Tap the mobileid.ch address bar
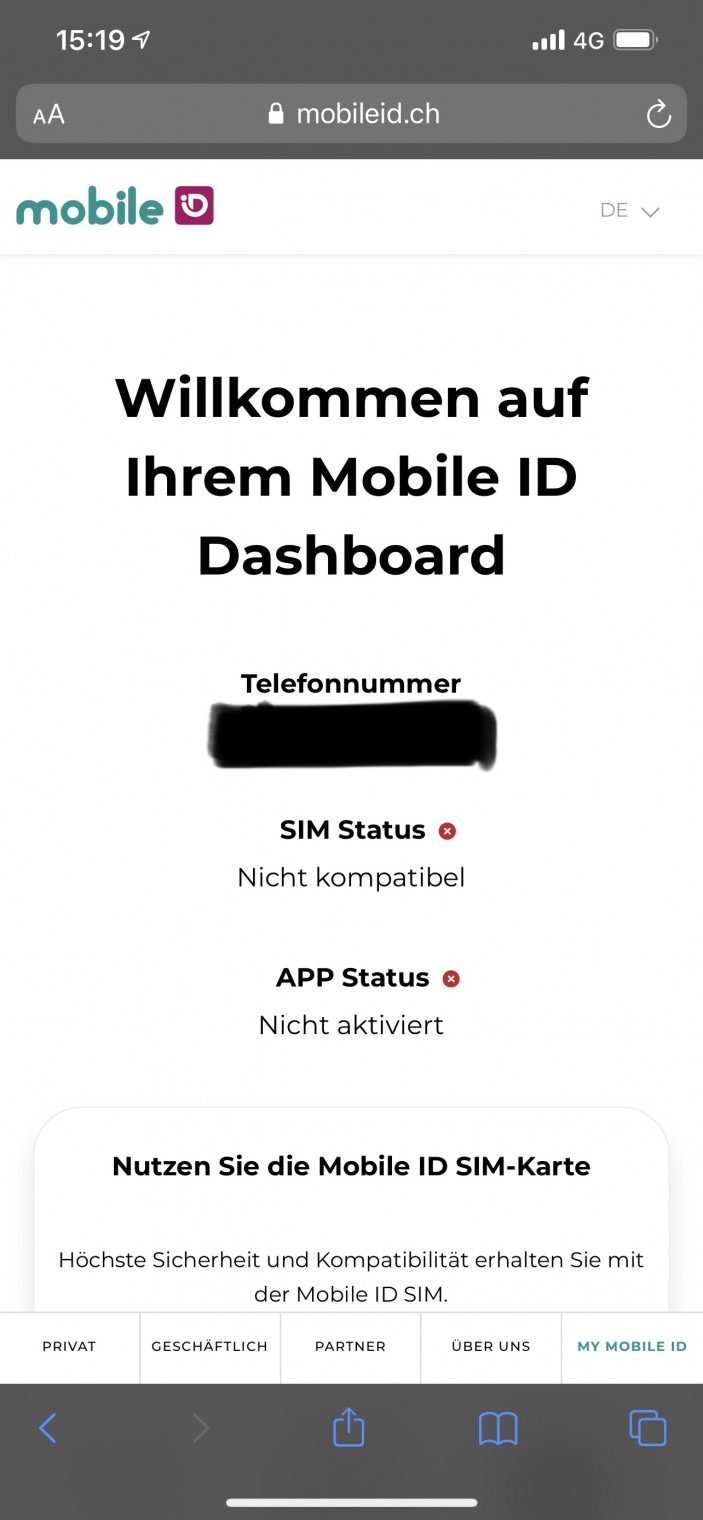 (x=354, y=114)
